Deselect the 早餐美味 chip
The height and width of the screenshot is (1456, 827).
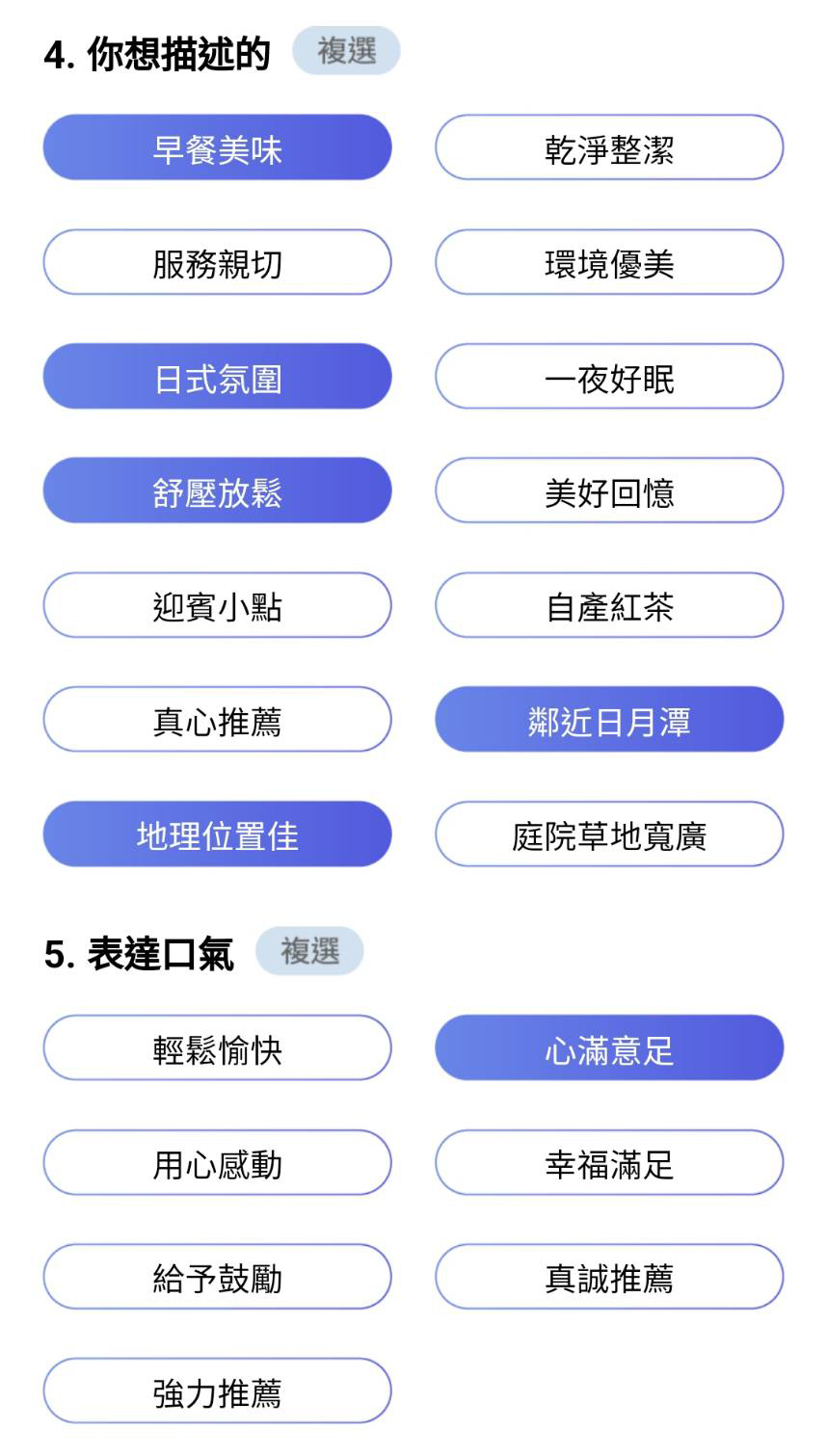pyautogui.click(x=217, y=147)
